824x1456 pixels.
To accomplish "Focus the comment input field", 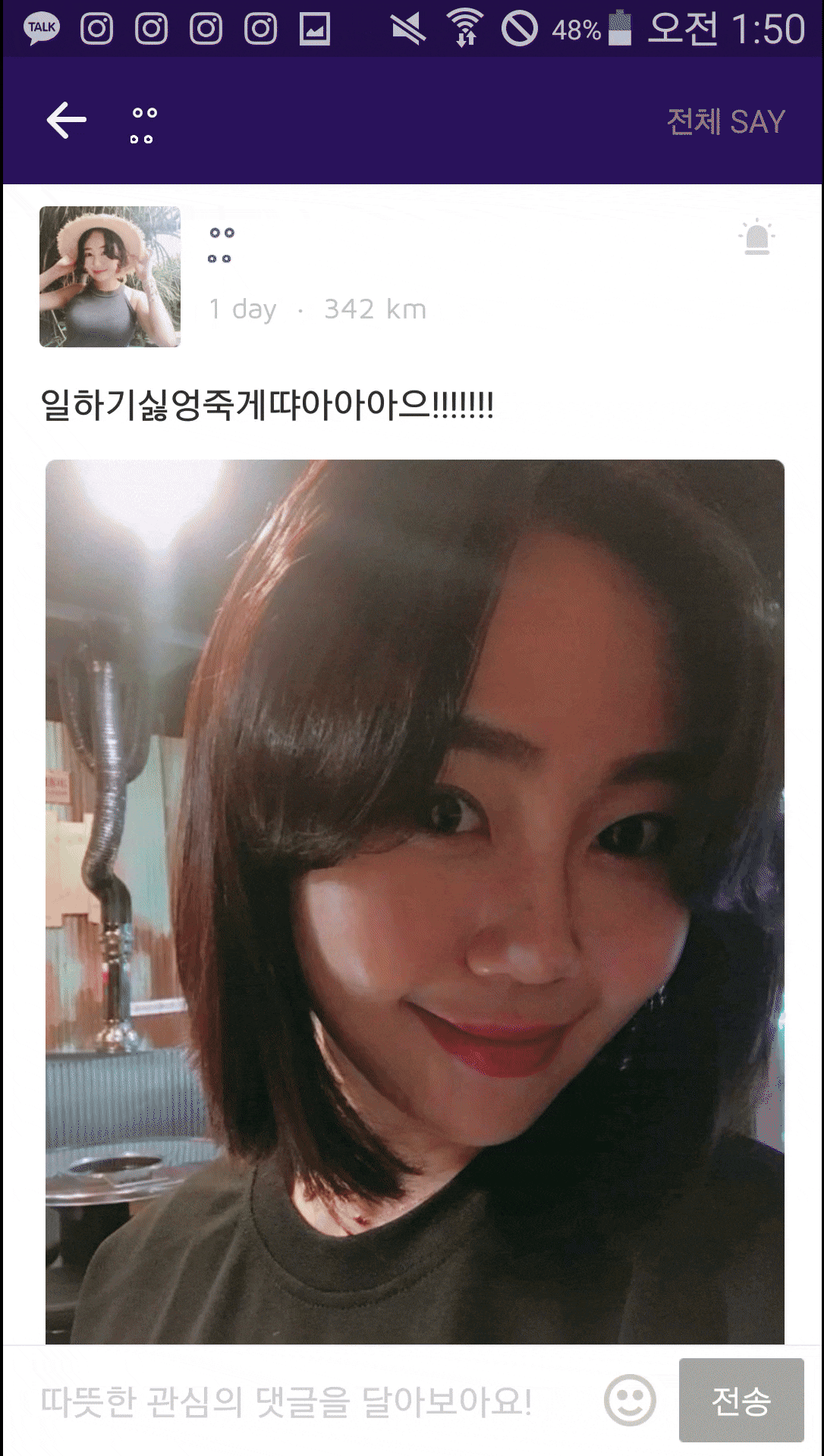I will click(x=303, y=1401).
